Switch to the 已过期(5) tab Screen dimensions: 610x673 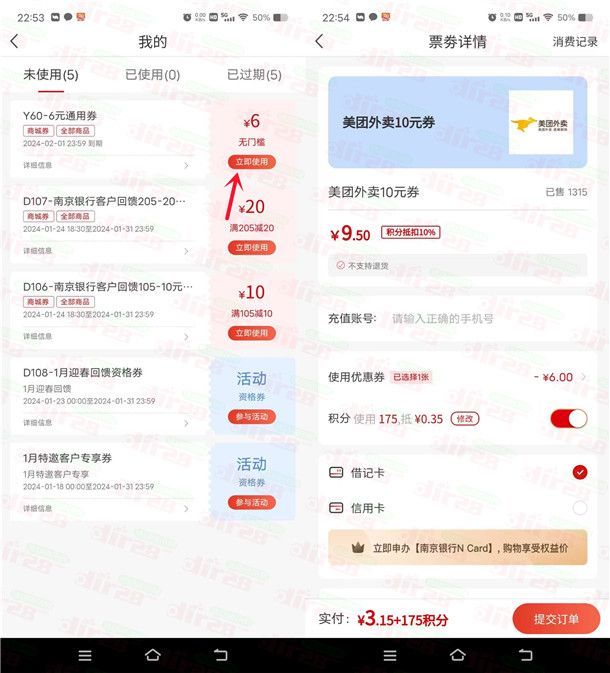pyautogui.click(x=253, y=75)
